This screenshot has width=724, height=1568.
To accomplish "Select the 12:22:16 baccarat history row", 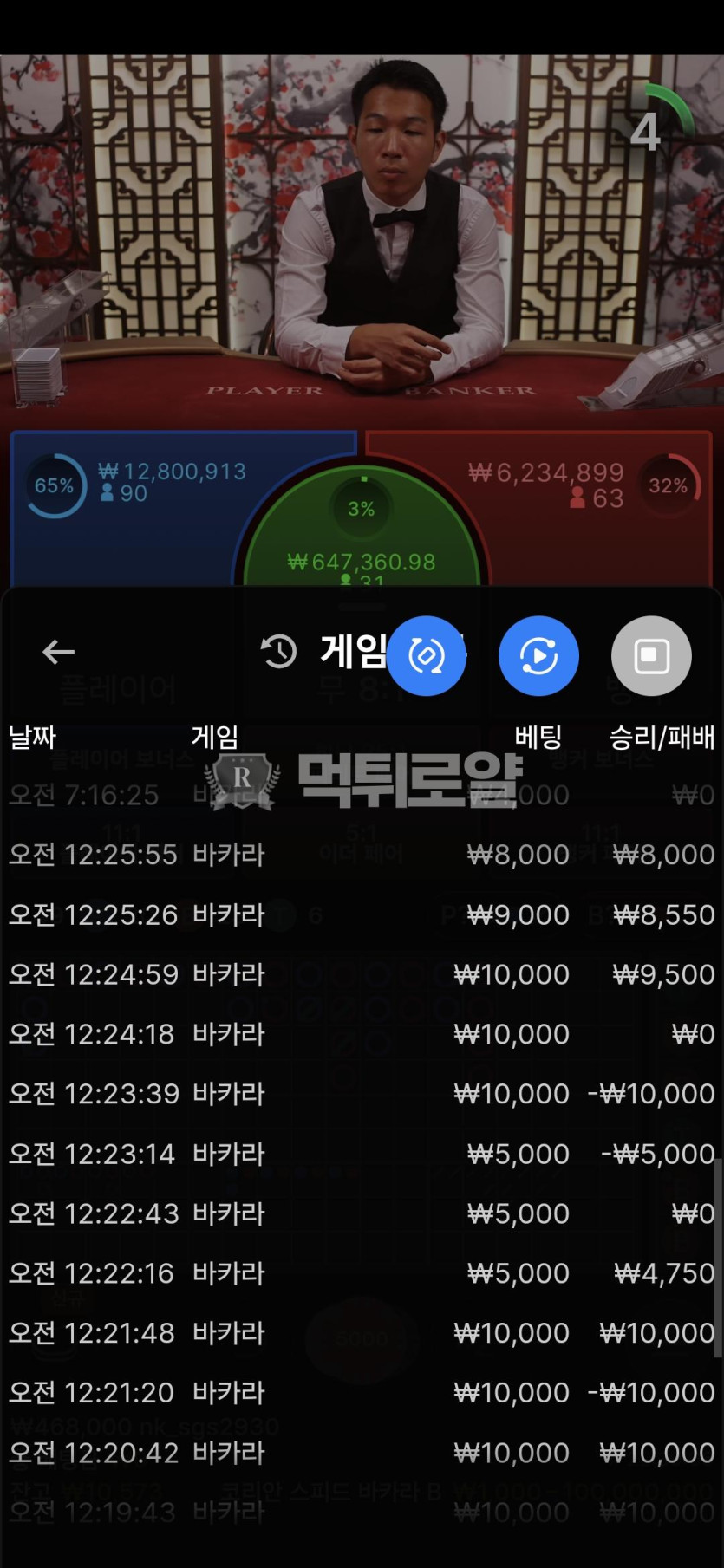I will [362, 1273].
